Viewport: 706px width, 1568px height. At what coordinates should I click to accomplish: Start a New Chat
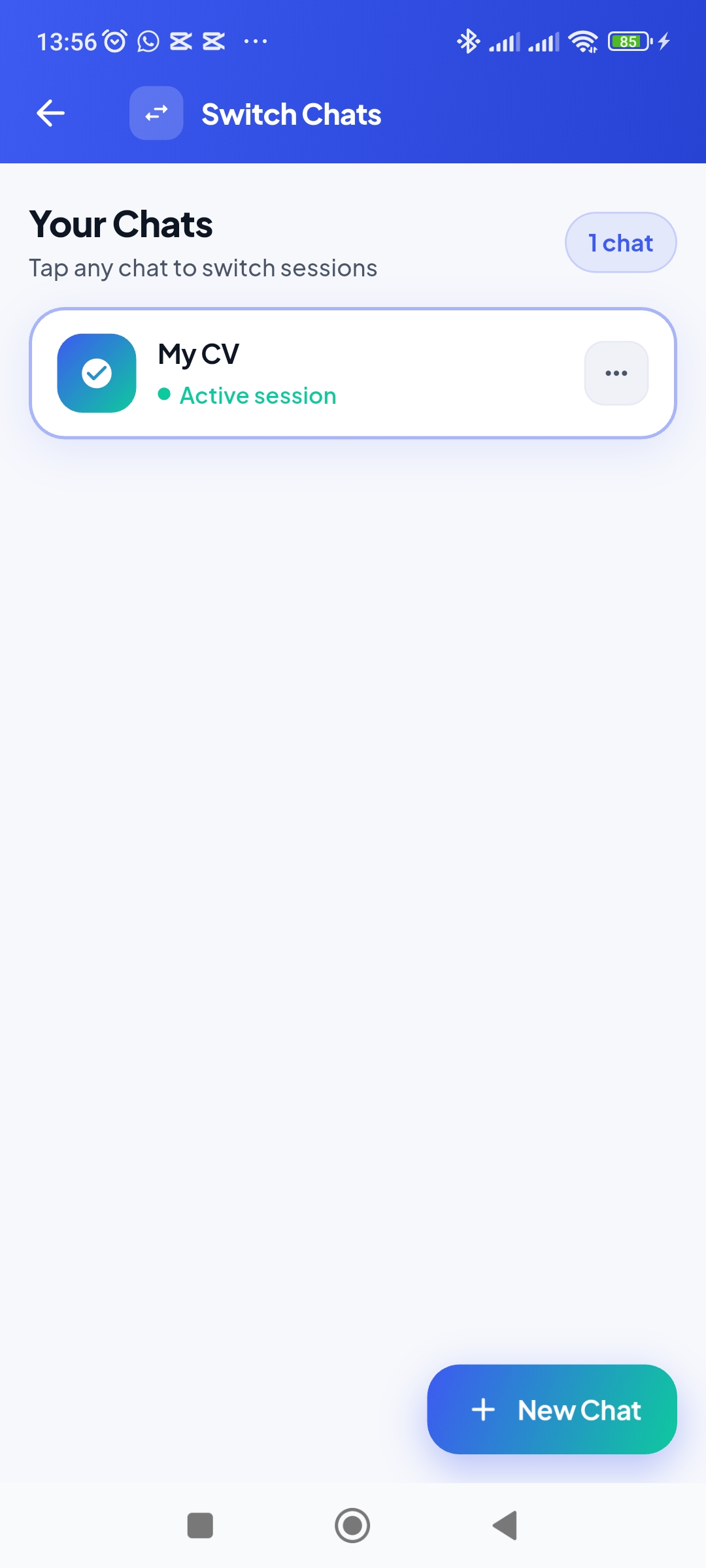[551, 1410]
